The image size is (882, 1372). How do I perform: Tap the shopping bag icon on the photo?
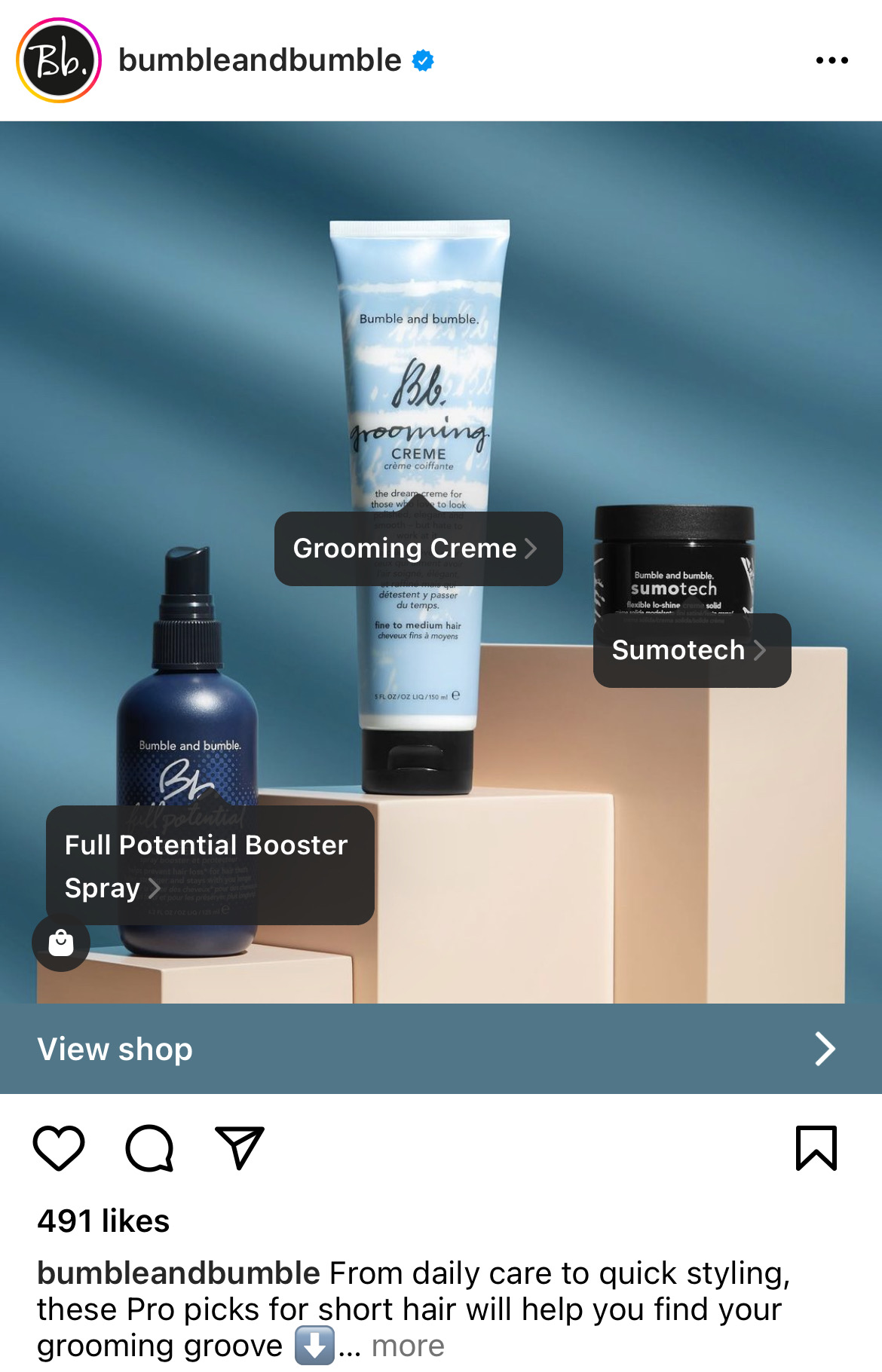[61, 943]
